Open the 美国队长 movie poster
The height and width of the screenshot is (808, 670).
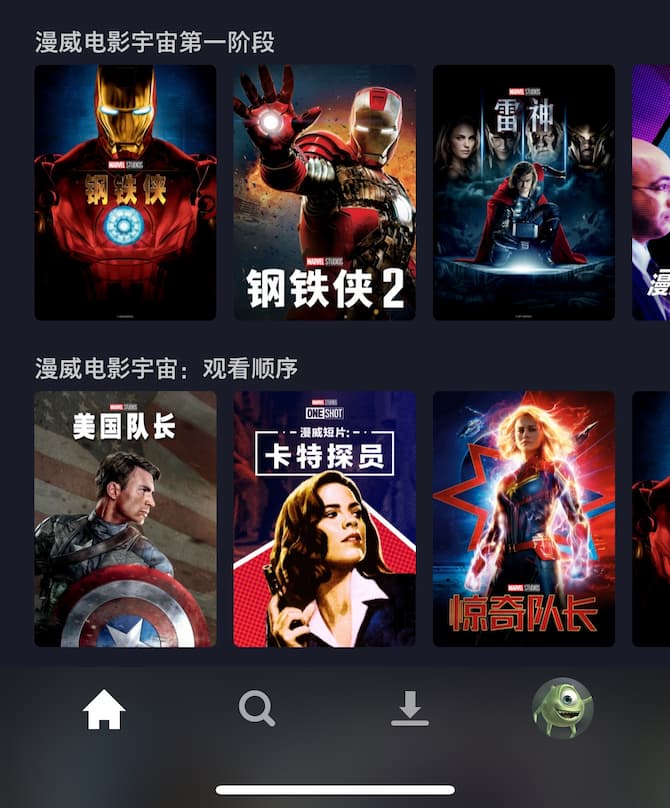click(125, 518)
